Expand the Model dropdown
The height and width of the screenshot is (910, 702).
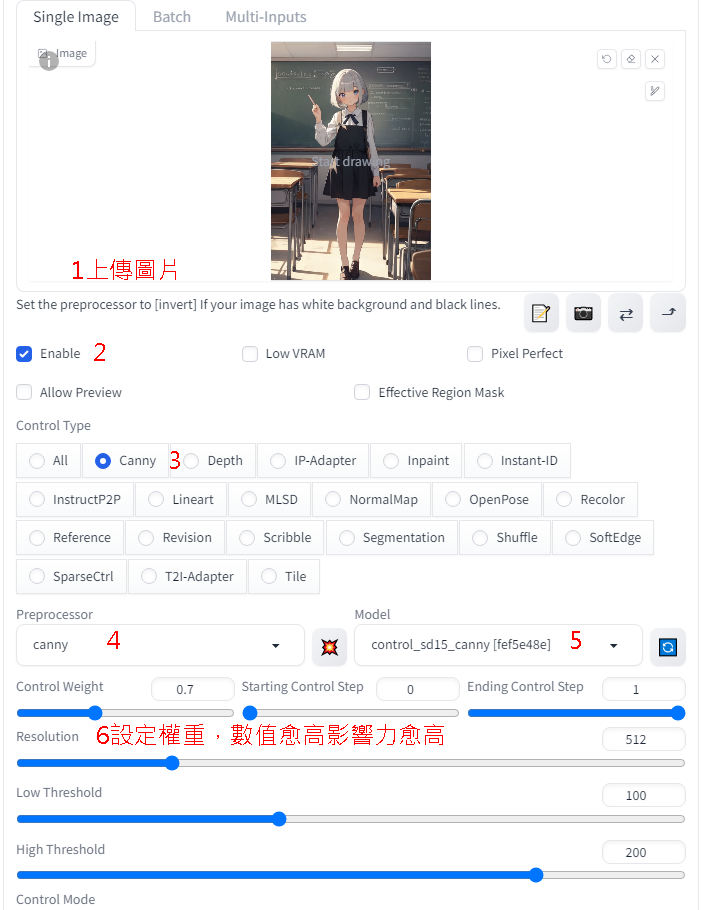pos(498,645)
